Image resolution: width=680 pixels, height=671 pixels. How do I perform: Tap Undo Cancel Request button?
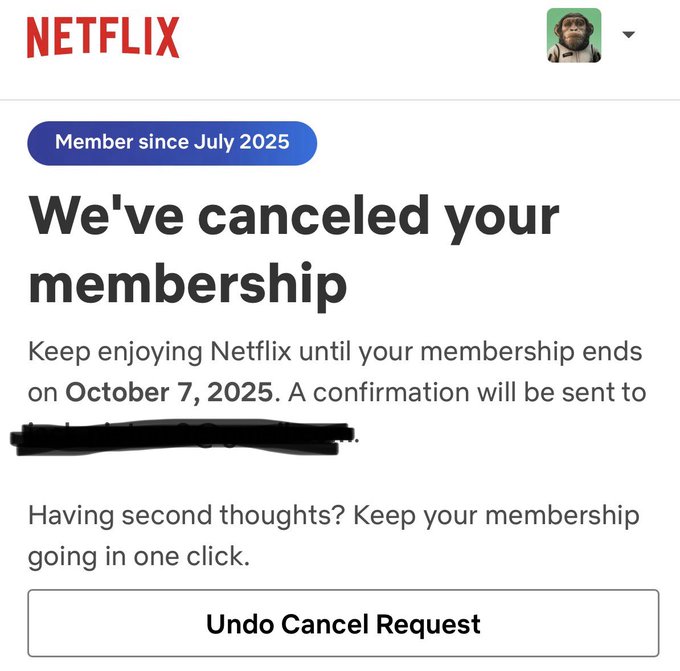click(343, 624)
